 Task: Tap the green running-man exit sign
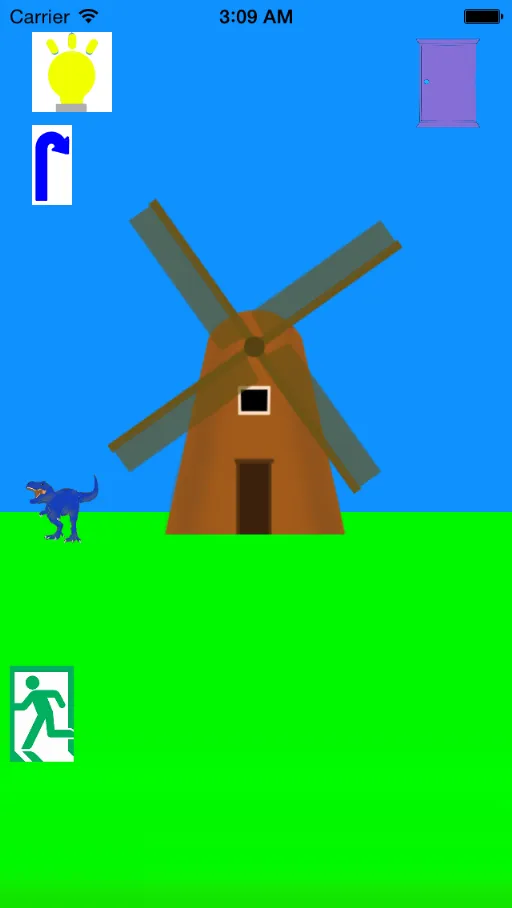[42, 714]
